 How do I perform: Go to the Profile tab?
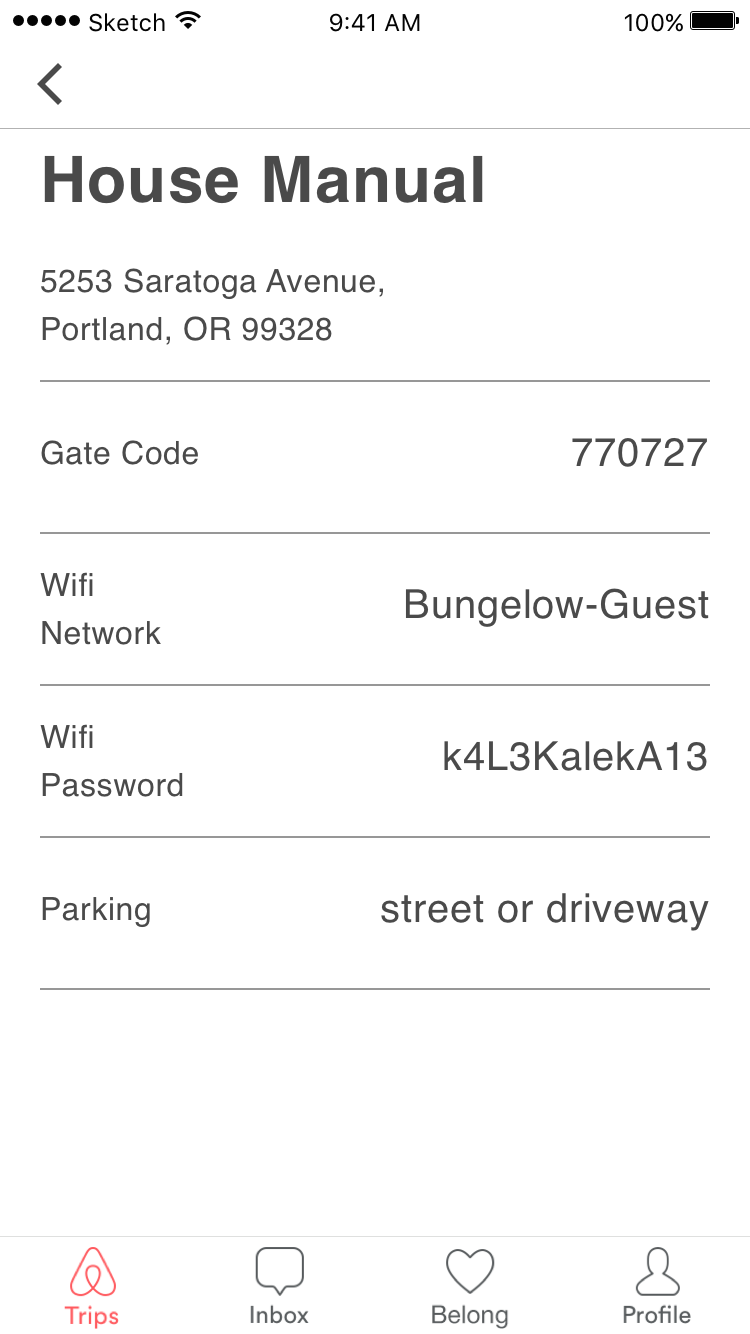(657, 1286)
